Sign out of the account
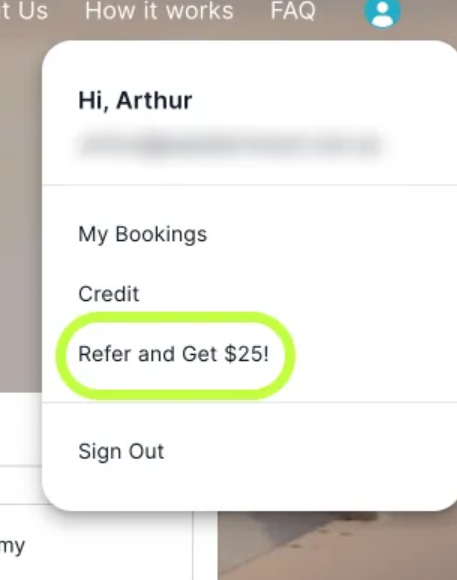 click(x=121, y=452)
